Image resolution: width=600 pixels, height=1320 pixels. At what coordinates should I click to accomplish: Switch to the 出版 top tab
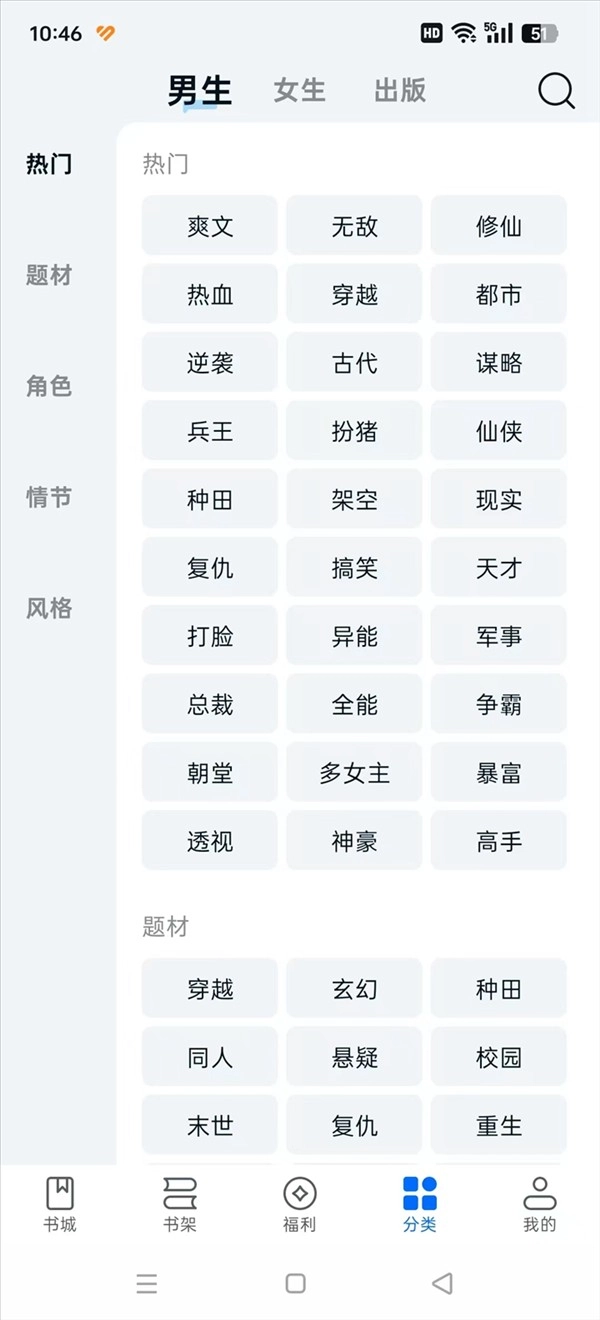[400, 91]
